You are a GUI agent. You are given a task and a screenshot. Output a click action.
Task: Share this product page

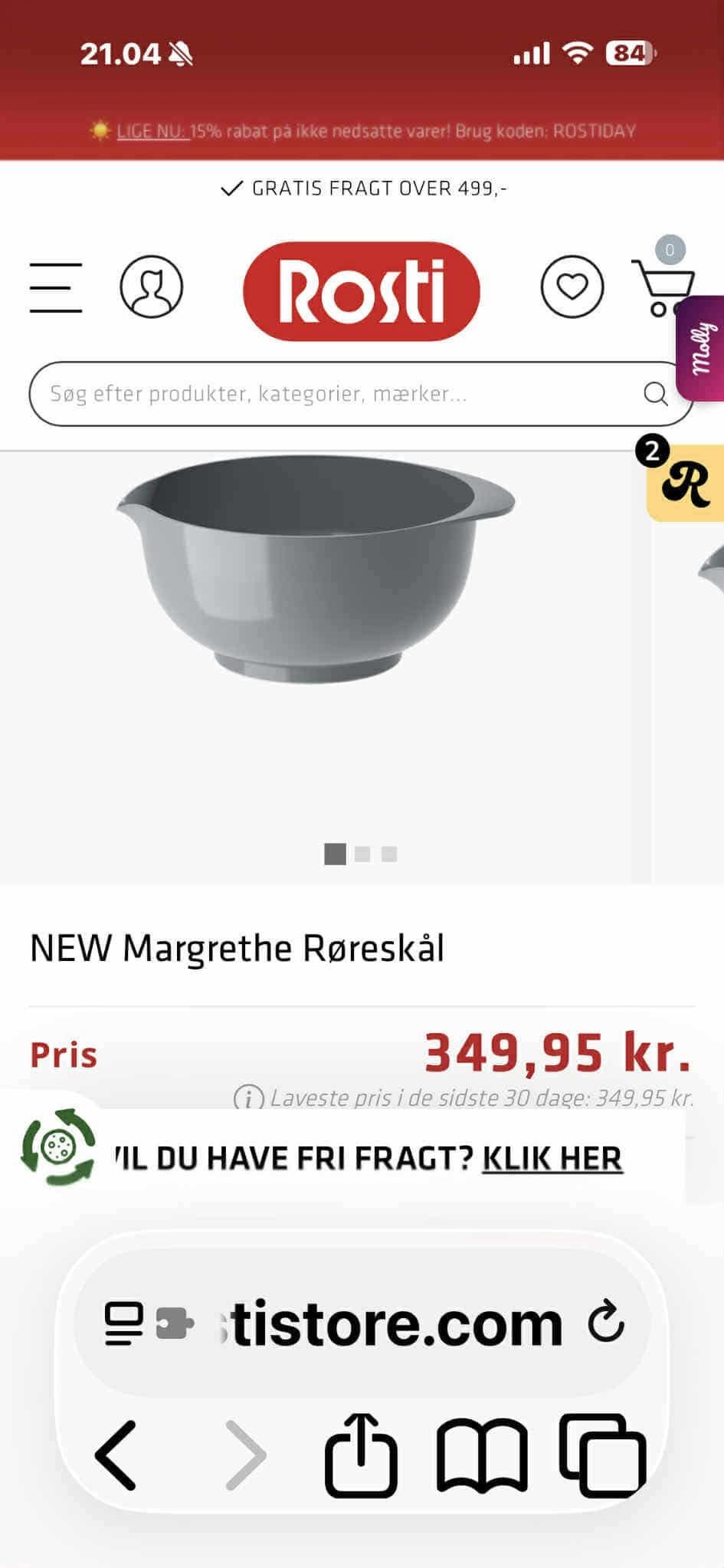click(x=361, y=1455)
